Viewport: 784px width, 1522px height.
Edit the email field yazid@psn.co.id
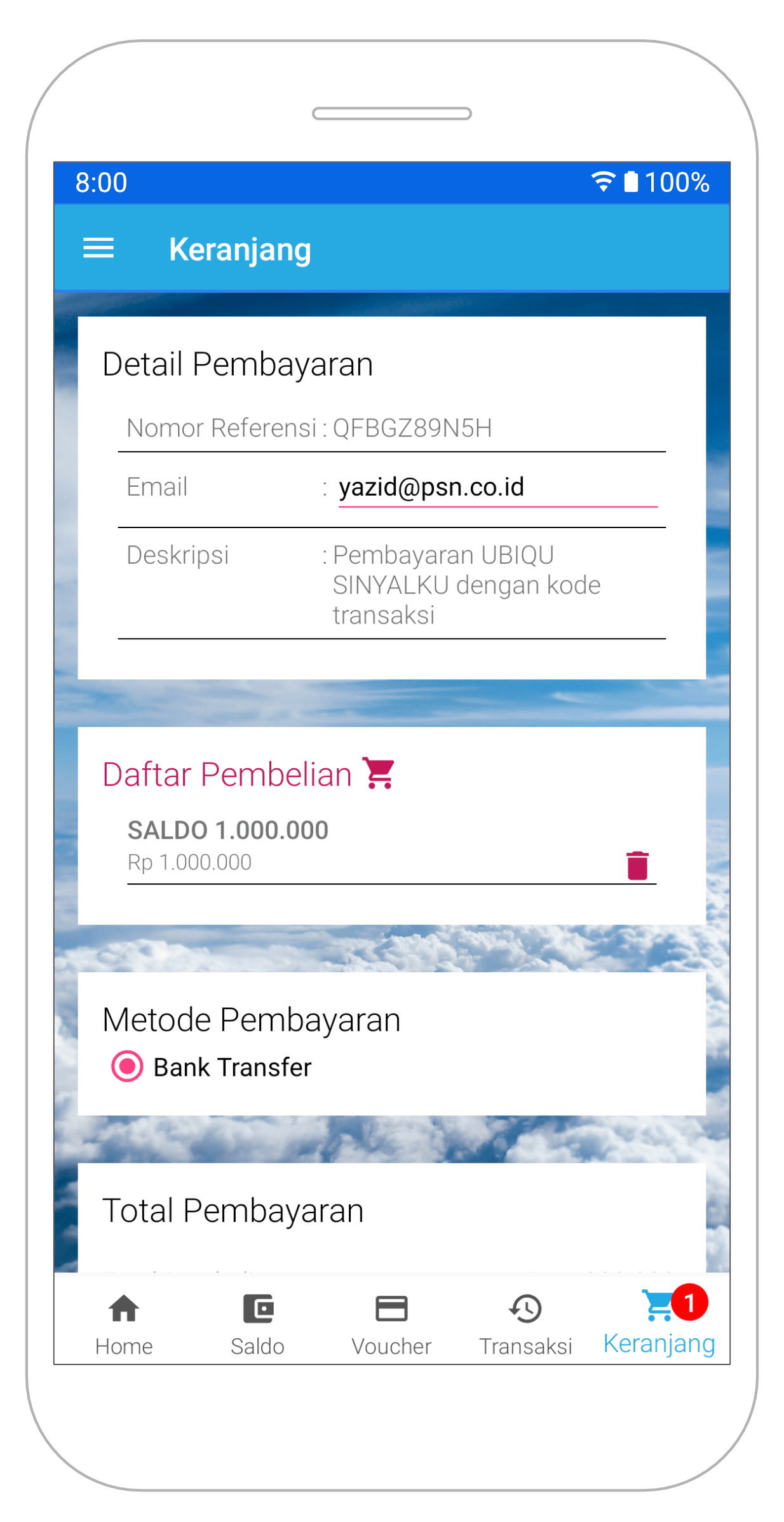pos(496,487)
